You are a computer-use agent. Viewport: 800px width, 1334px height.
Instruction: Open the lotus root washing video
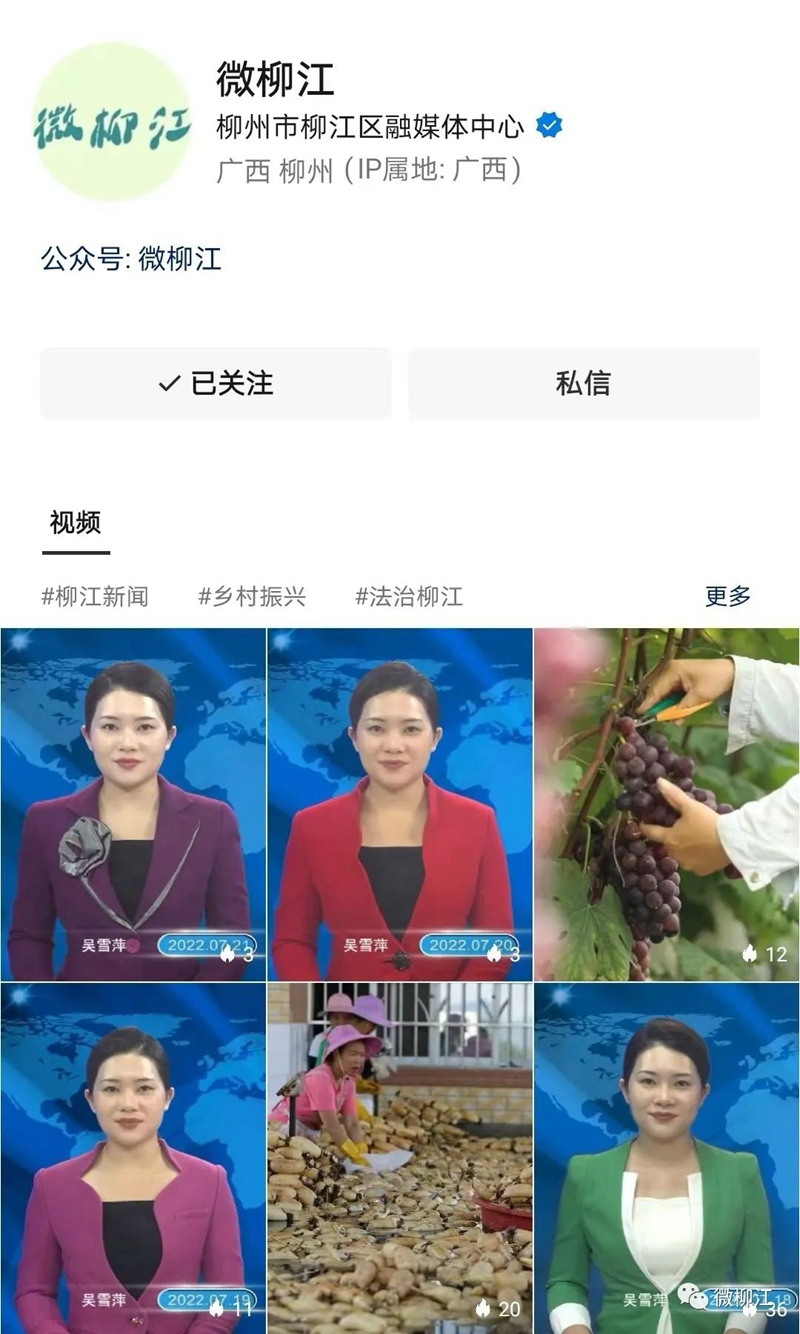400,1158
